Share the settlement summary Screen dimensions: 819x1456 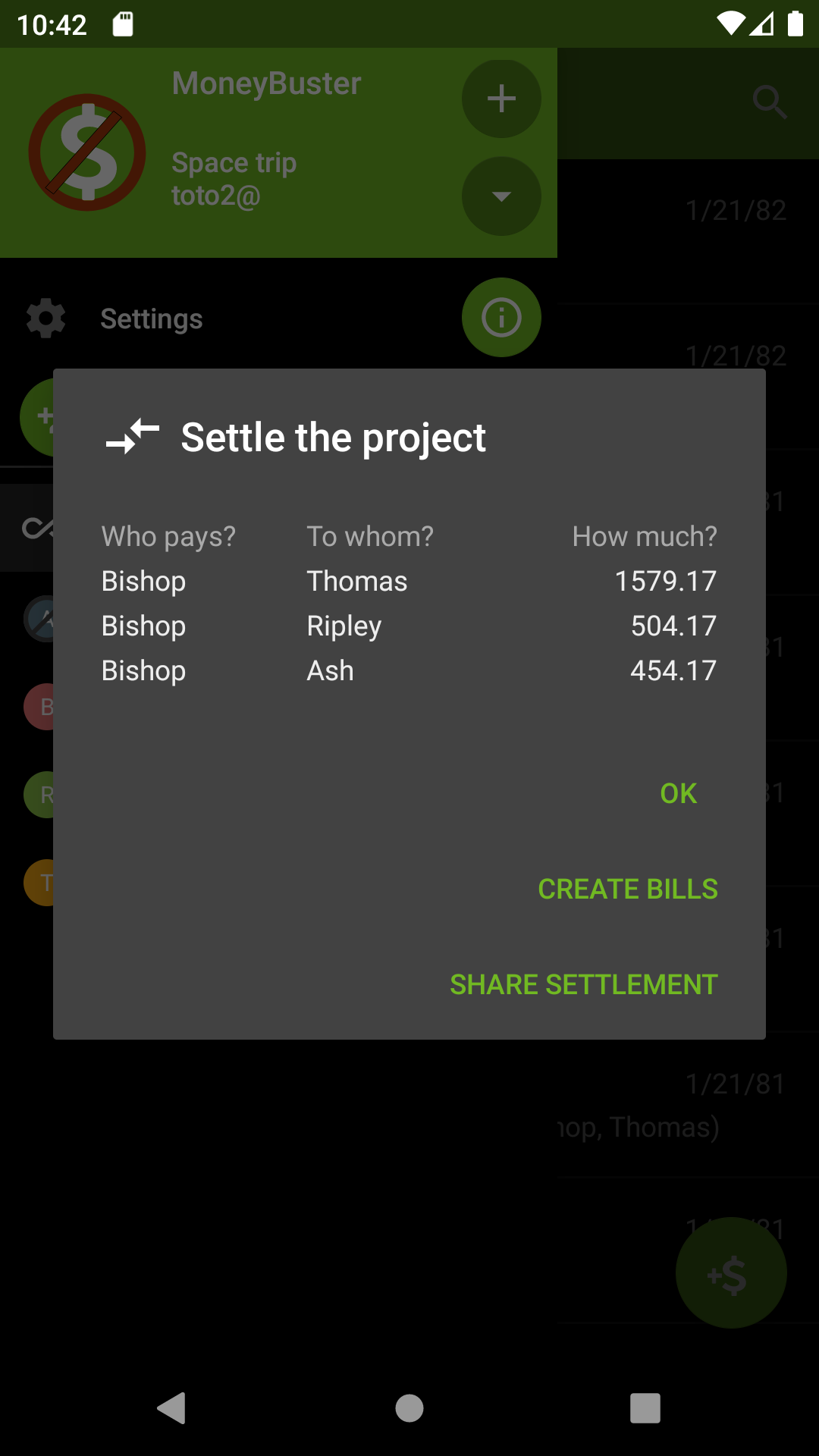[x=583, y=984]
